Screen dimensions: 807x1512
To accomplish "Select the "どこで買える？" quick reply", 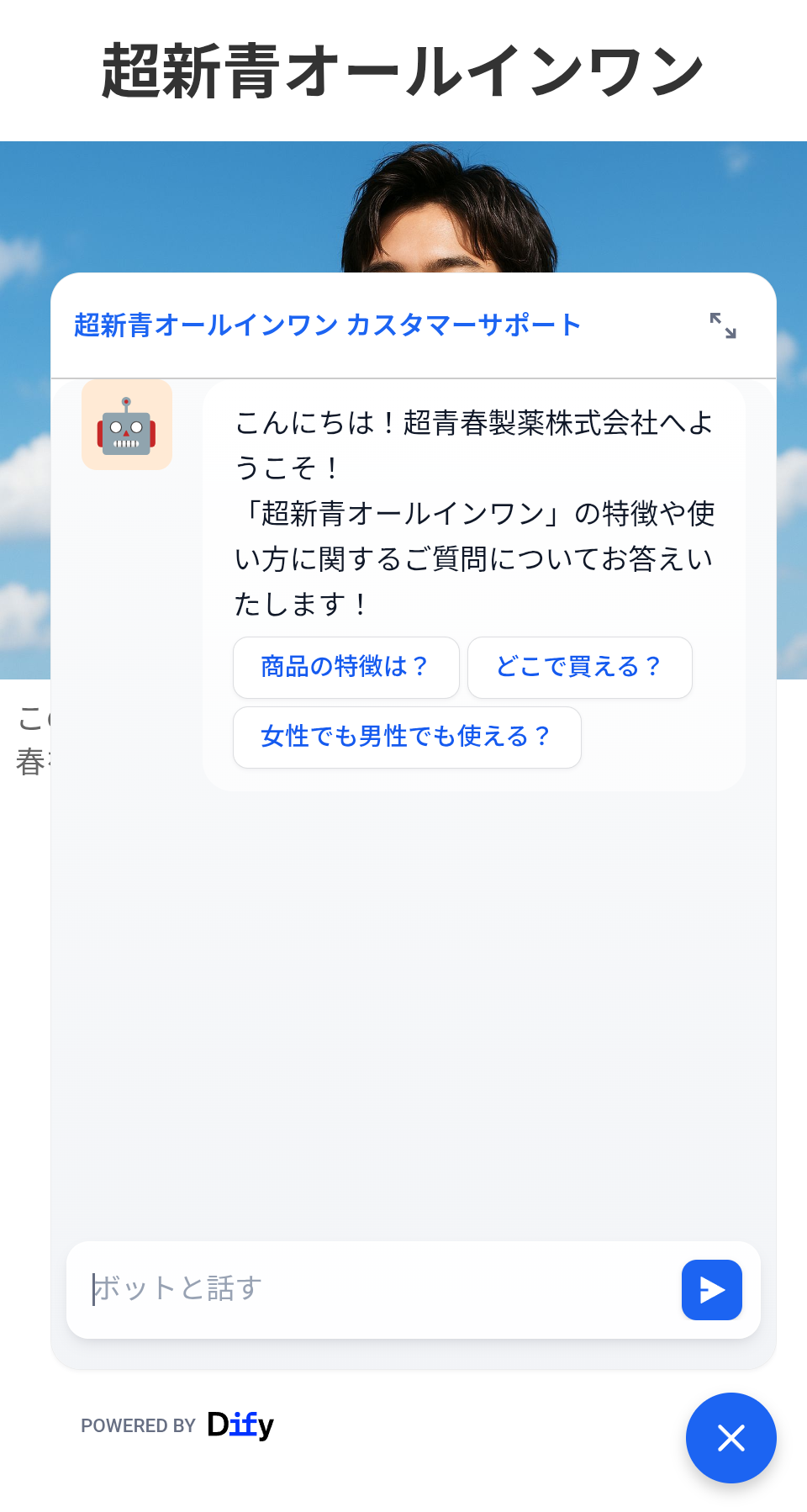I will (x=579, y=667).
